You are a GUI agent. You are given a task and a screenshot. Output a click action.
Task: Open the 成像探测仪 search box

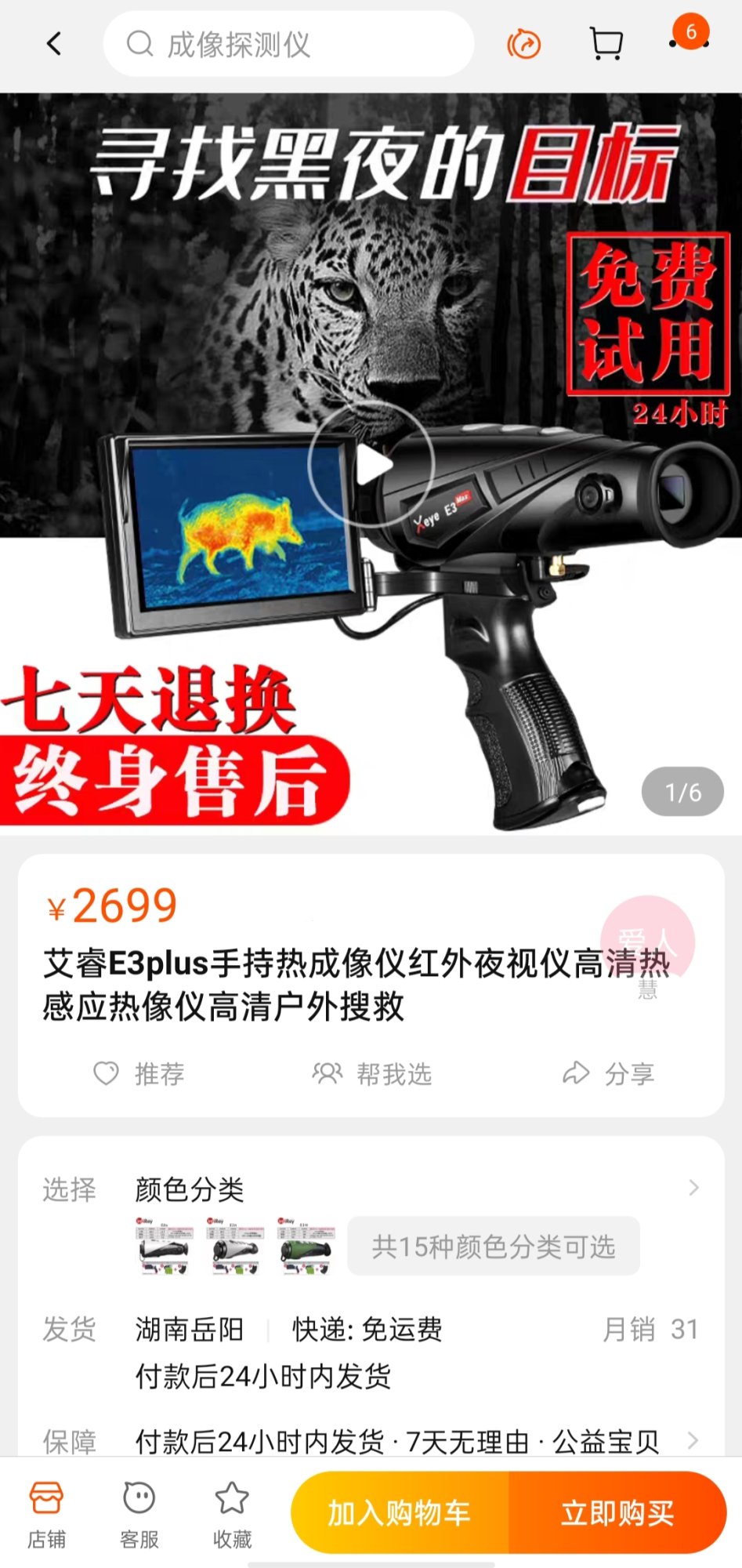pos(288,44)
